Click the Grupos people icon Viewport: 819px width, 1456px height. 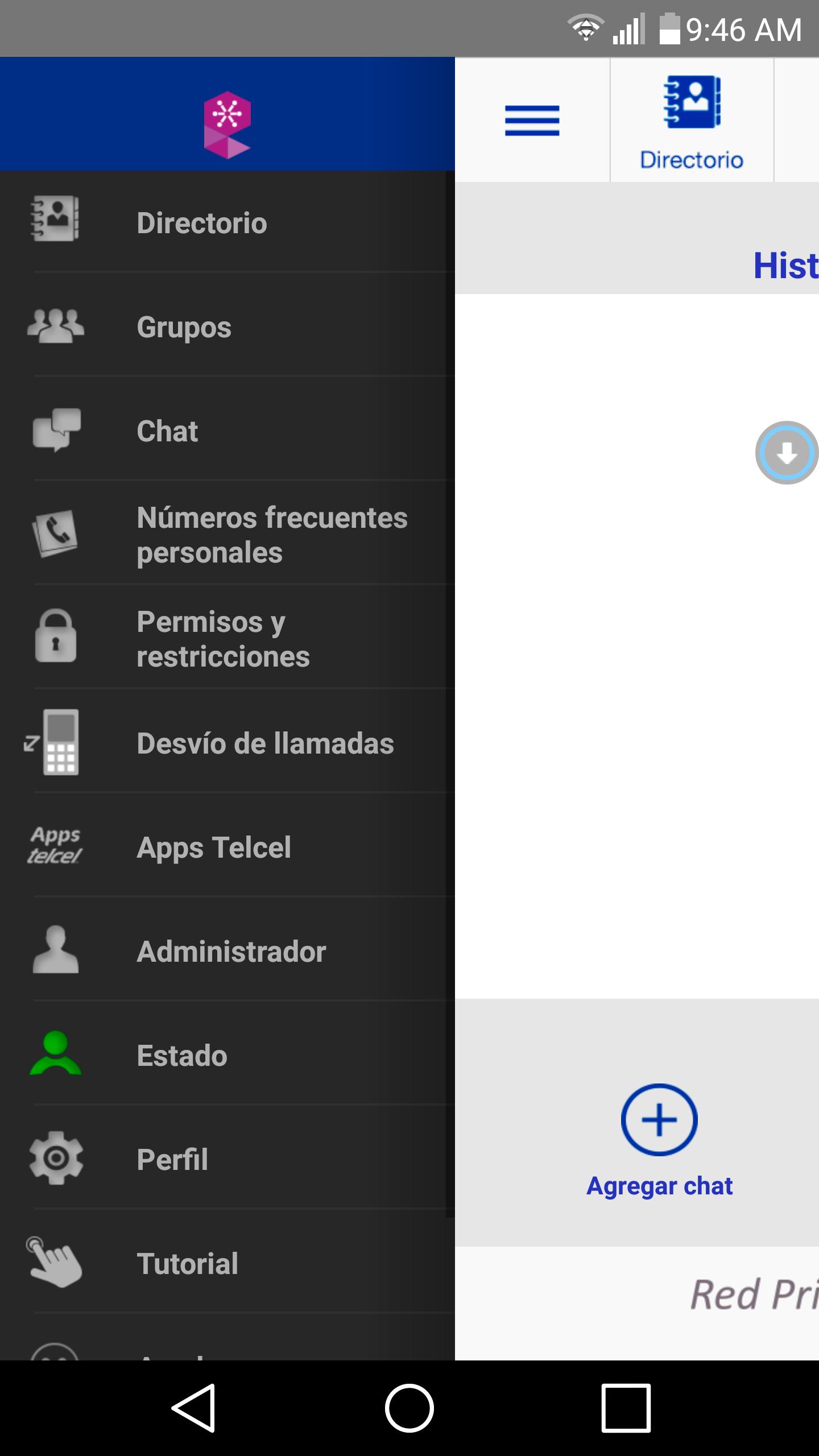point(56,324)
